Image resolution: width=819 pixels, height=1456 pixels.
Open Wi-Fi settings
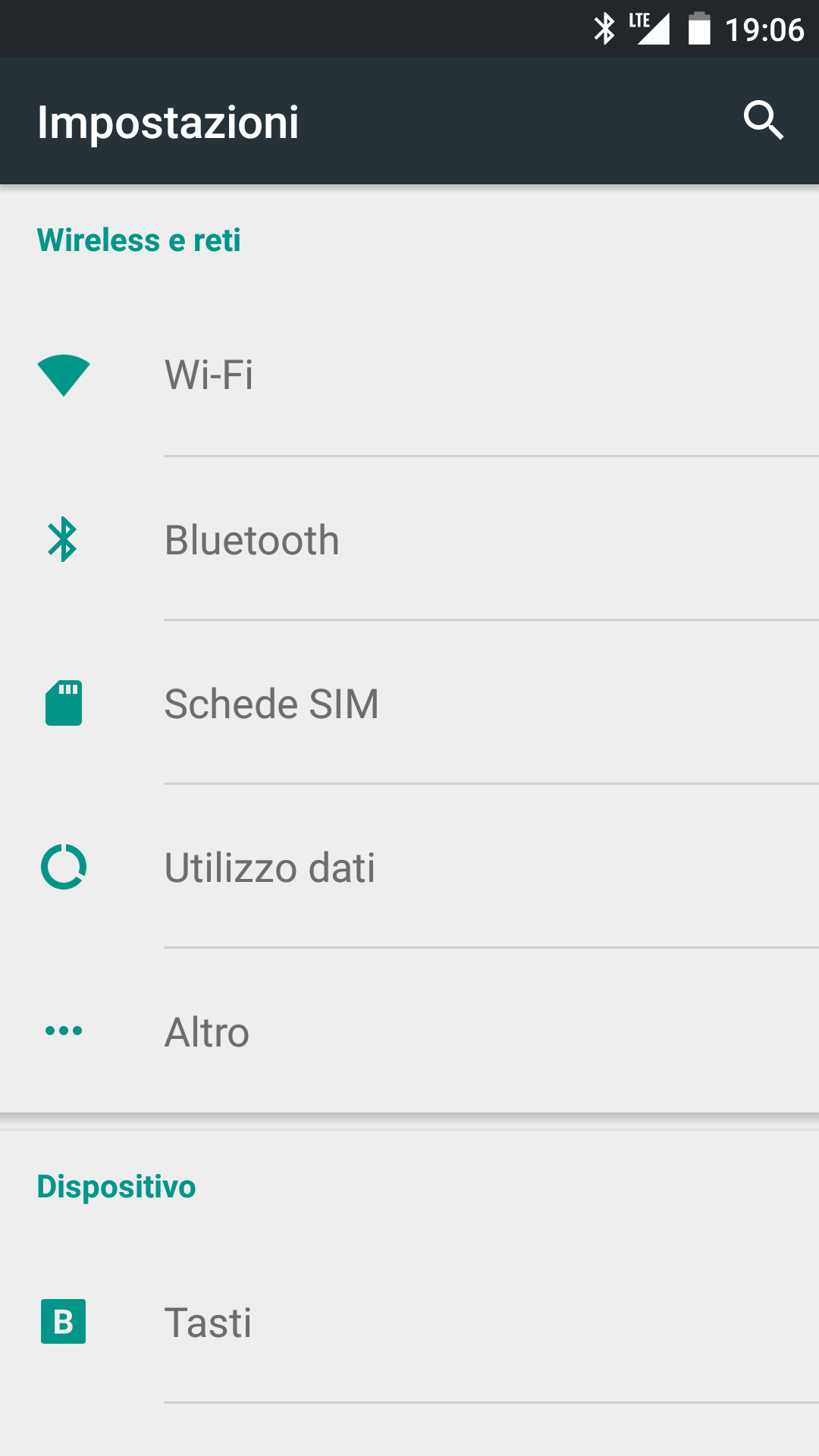click(409, 375)
